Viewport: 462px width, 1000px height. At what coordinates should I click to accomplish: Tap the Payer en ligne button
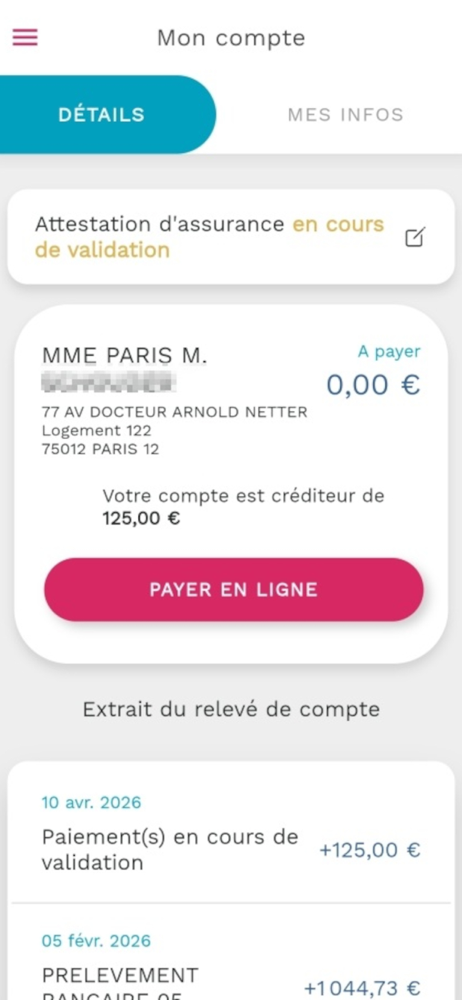pos(234,589)
